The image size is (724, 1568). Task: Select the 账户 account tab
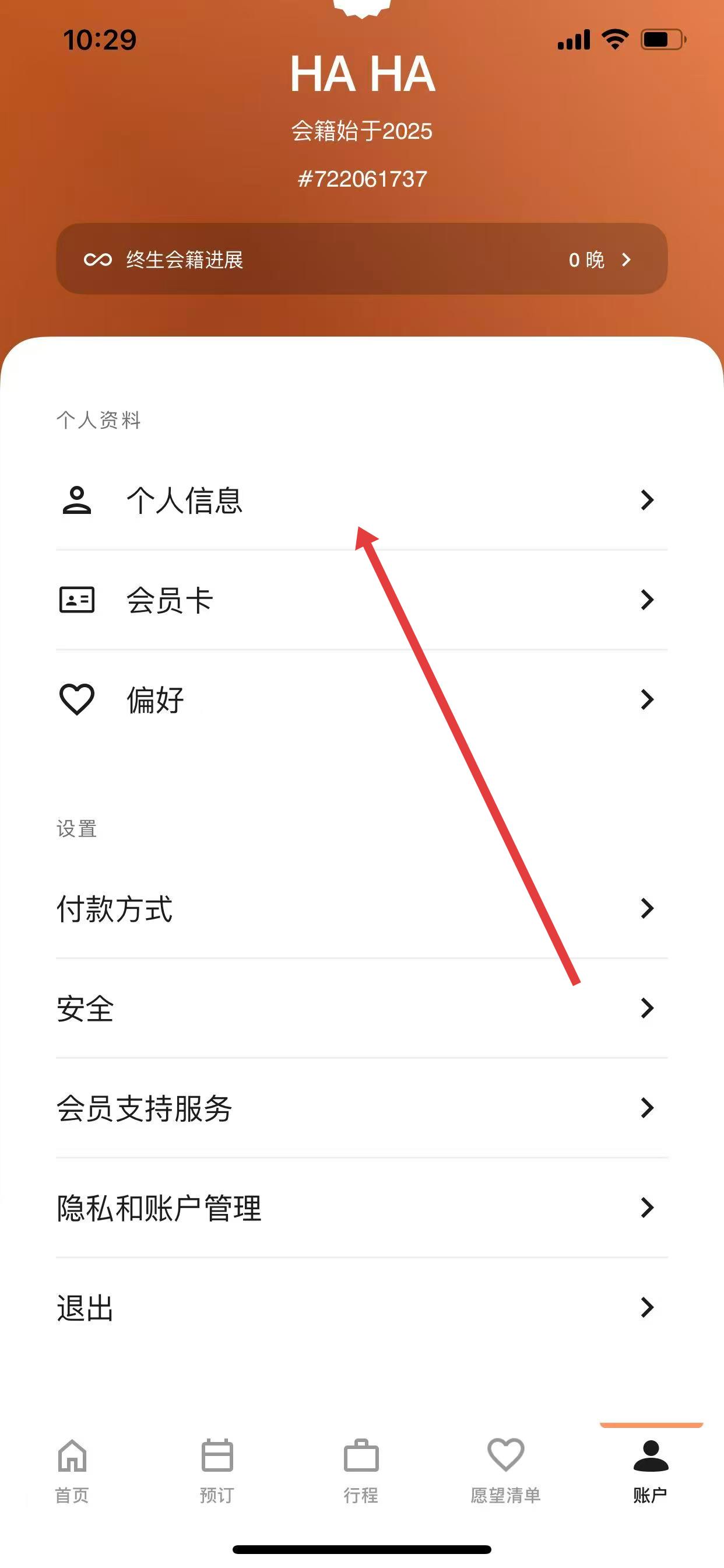click(x=651, y=1470)
